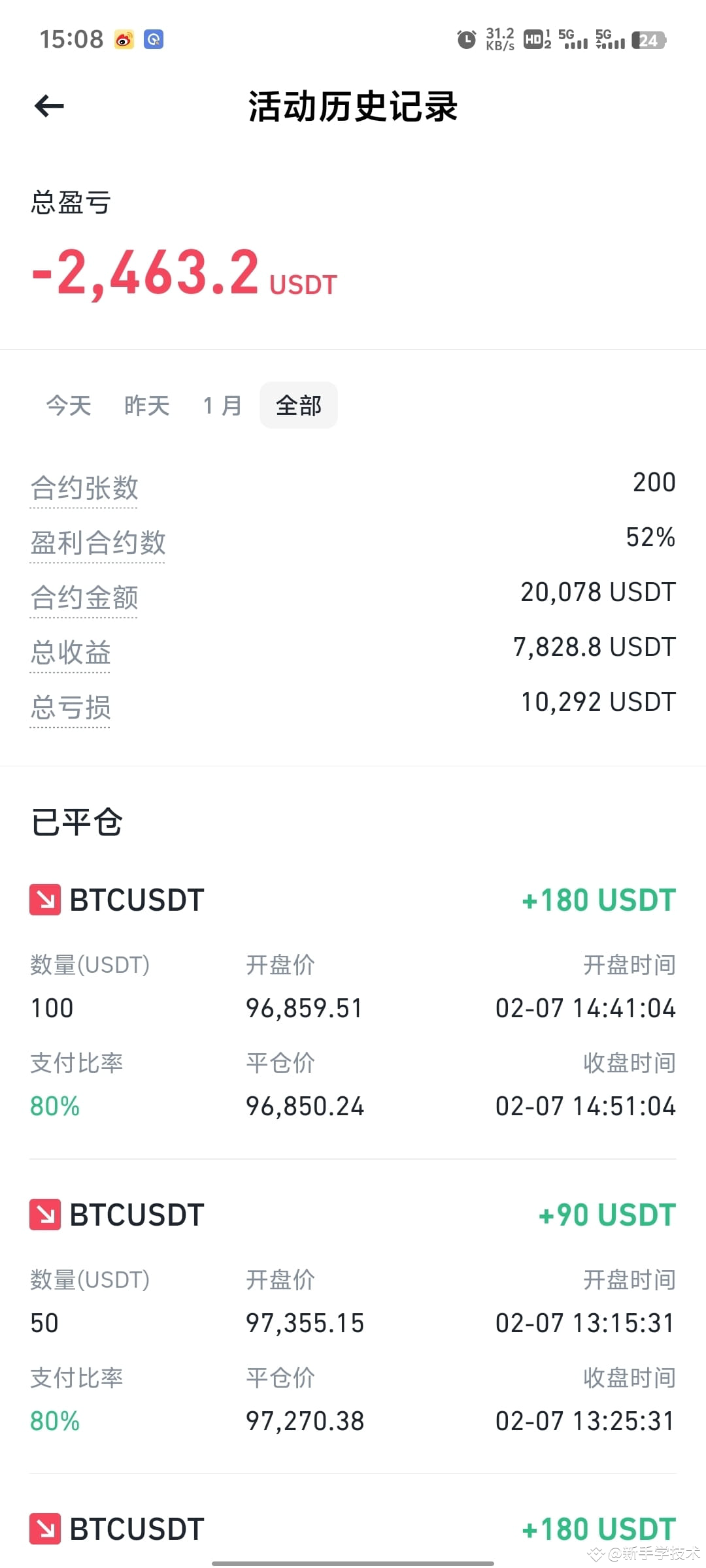Show records for 1 月

coord(222,406)
